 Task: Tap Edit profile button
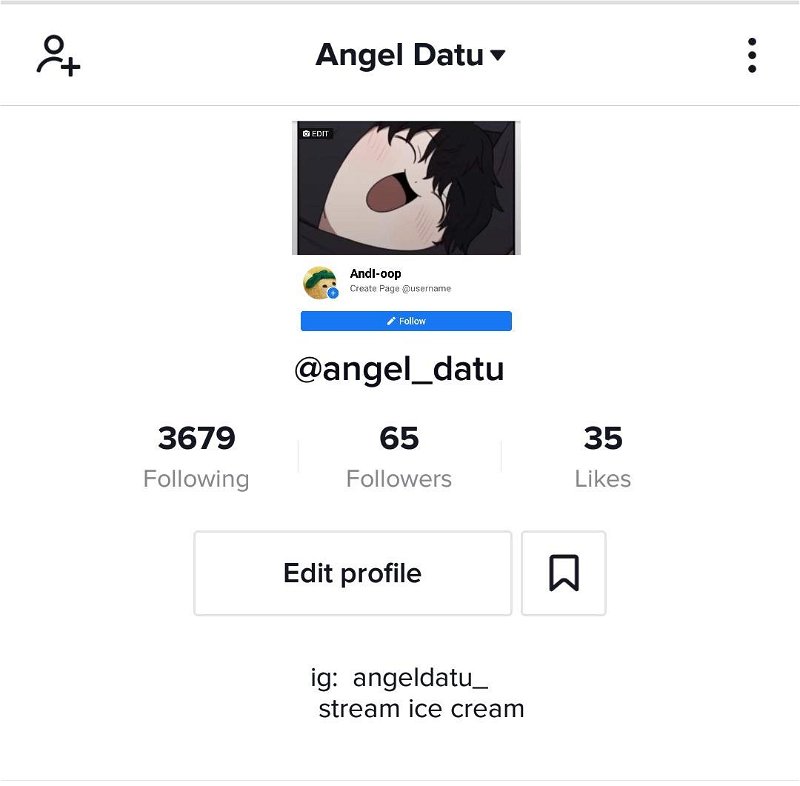tap(352, 573)
